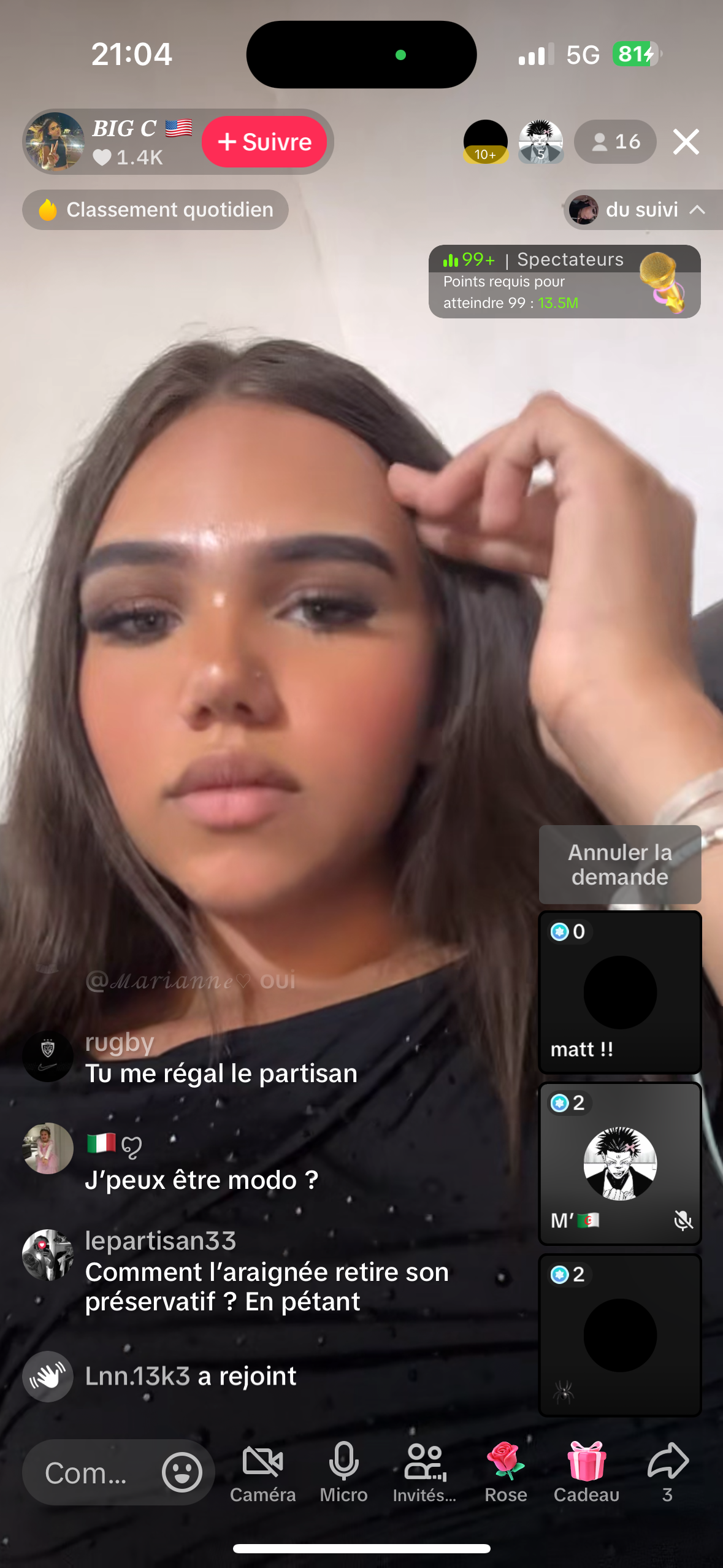723x1568 pixels.
Task: Tap the comment input field
Action: click(86, 1473)
